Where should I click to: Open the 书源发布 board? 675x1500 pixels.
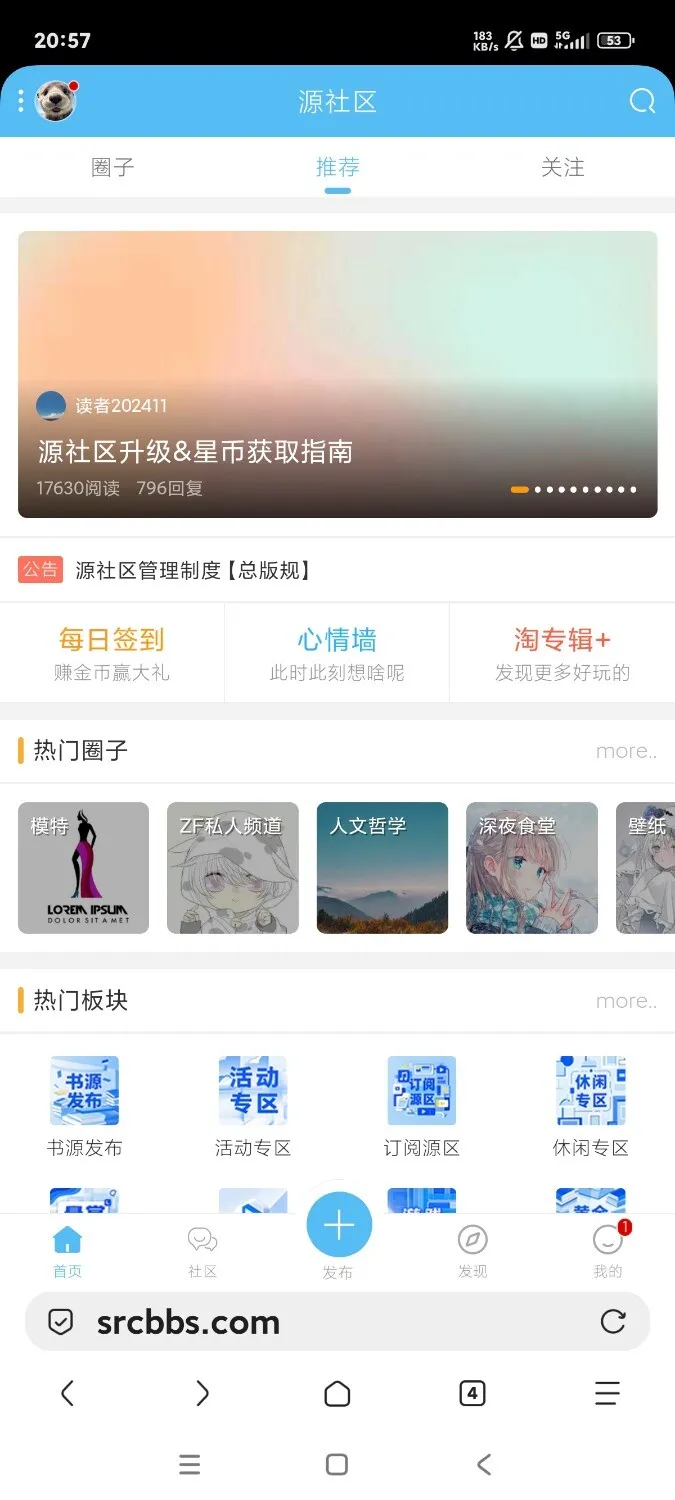pyautogui.click(x=85, y=1106)
